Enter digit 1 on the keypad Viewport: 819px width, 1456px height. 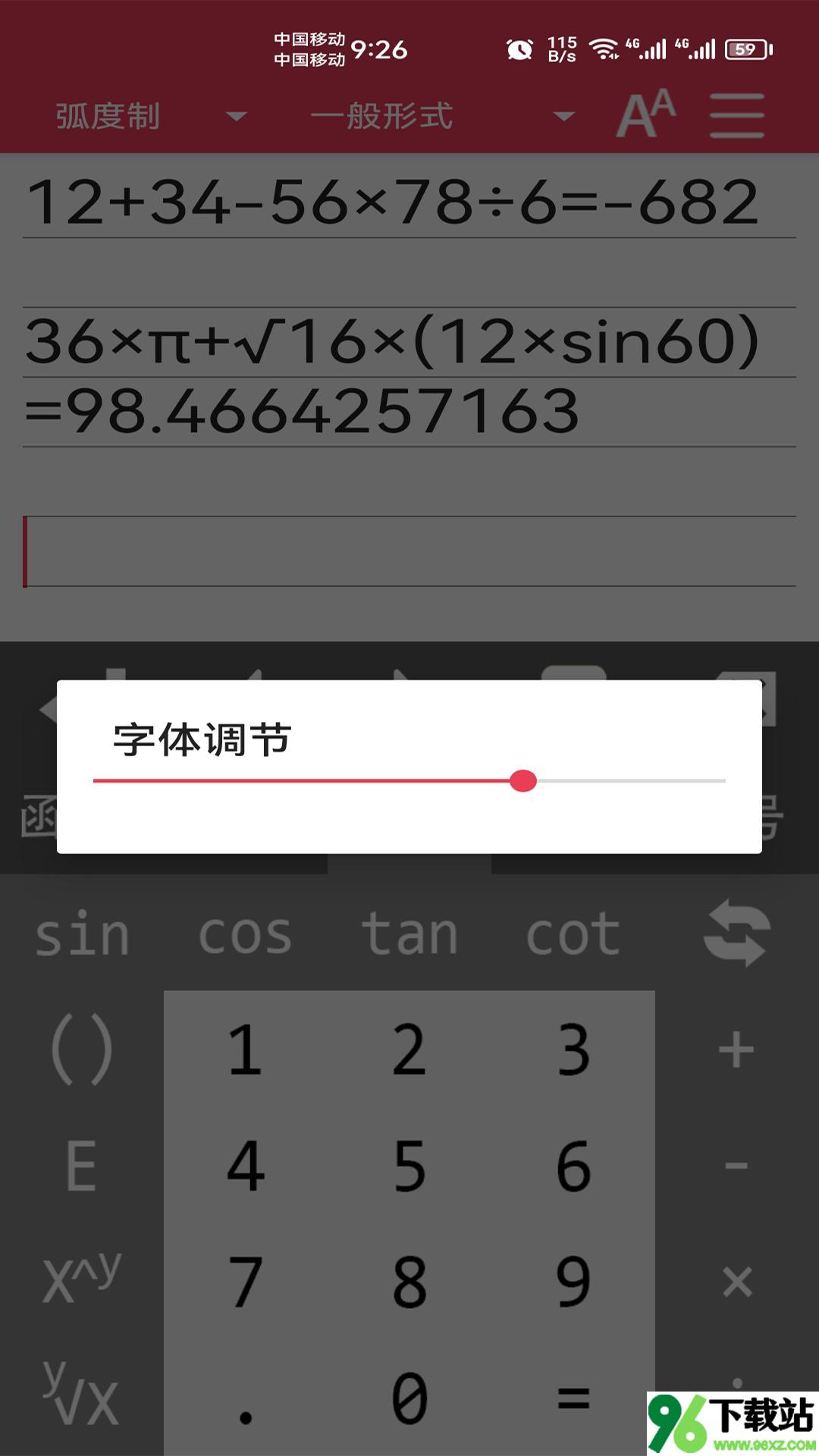click(246, 1050)
